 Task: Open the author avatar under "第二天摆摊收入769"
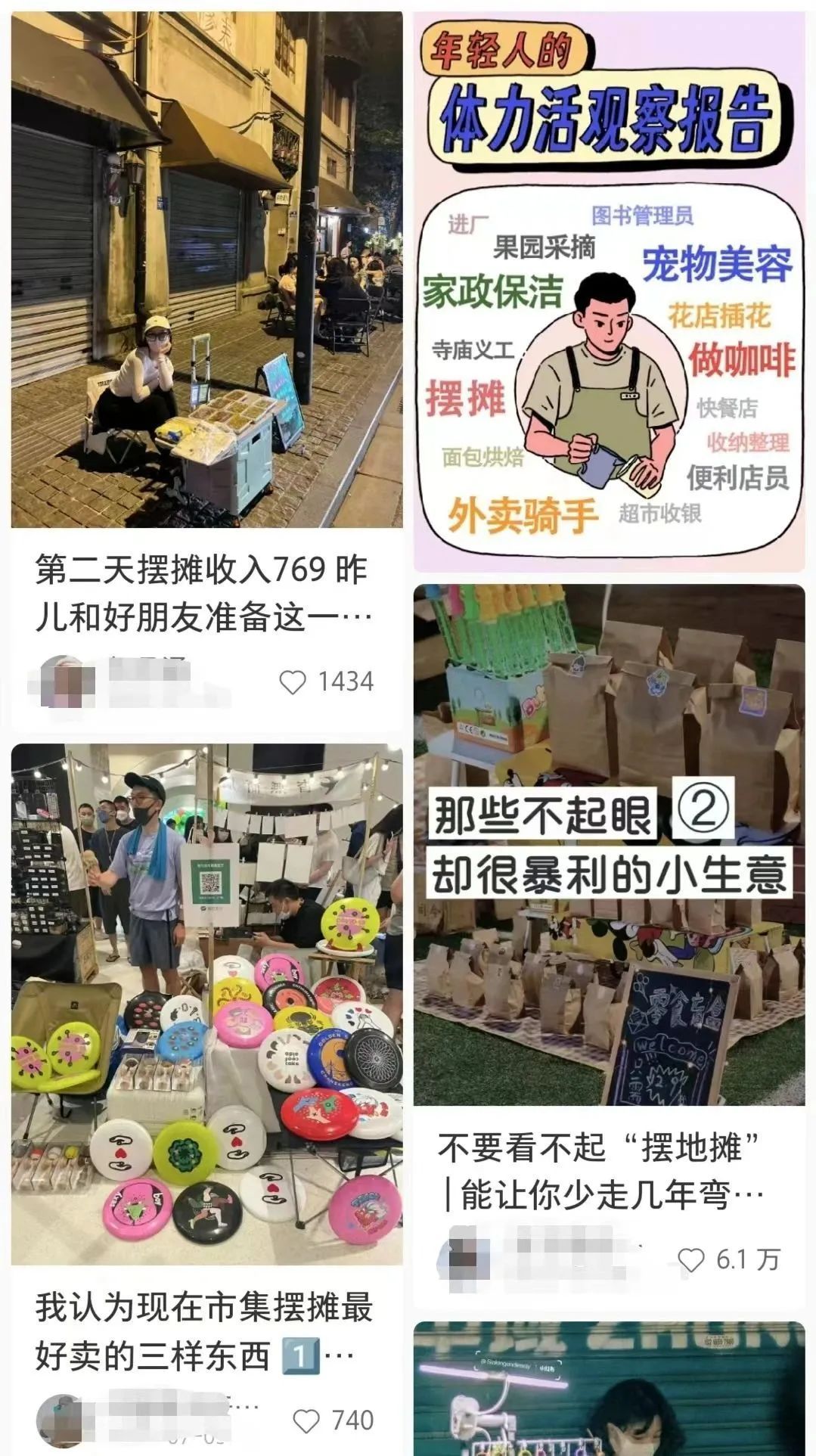click(x=64, y=681)
